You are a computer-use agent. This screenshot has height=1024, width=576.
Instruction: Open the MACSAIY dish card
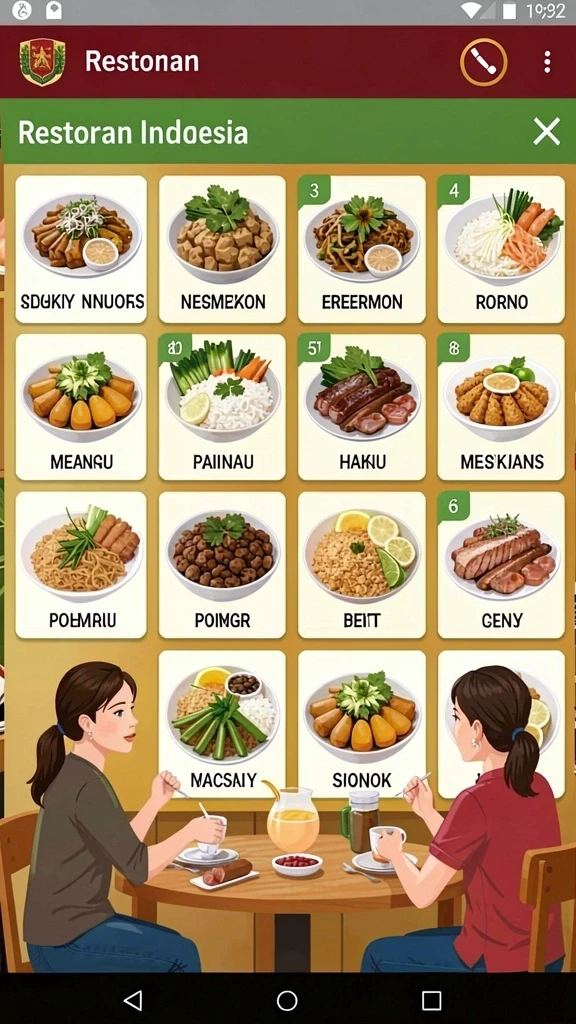pos(222,724)
